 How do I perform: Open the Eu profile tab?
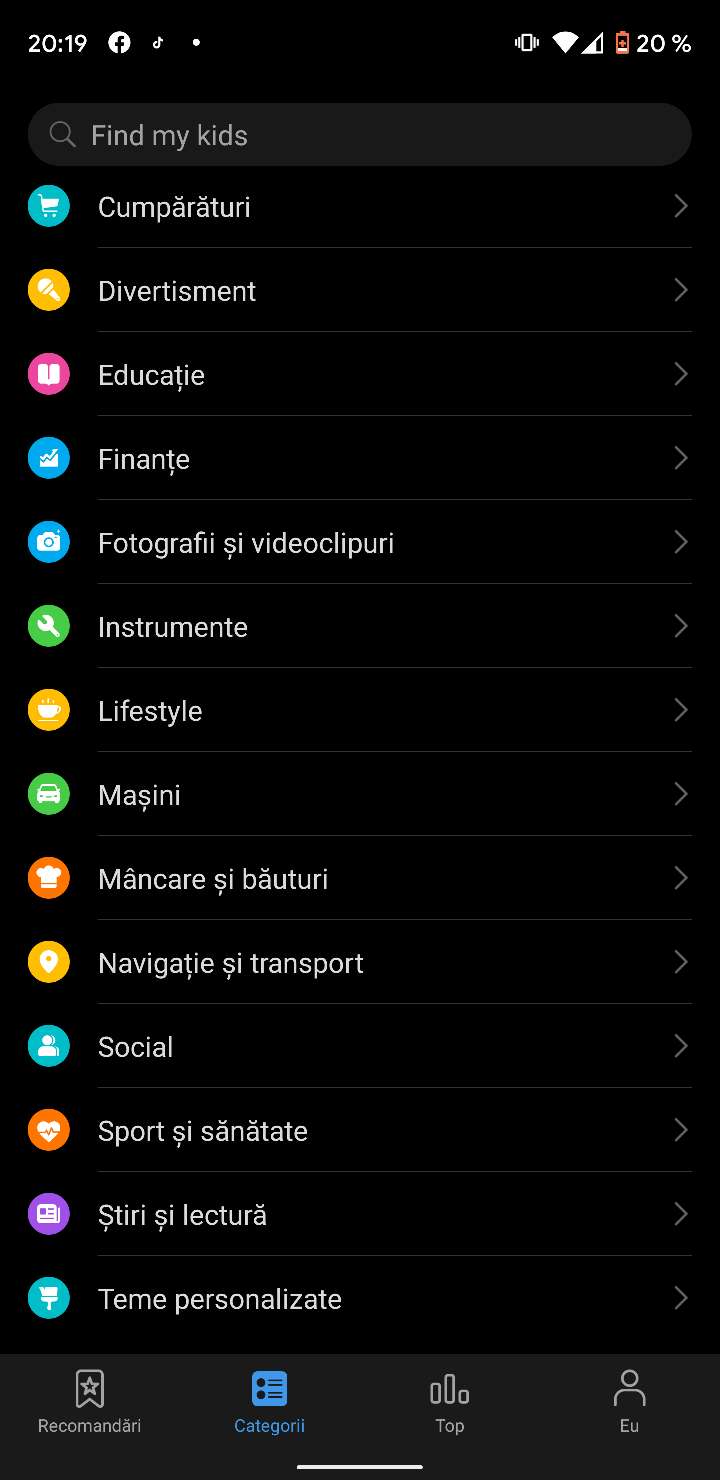click(x=629, y=1402)
